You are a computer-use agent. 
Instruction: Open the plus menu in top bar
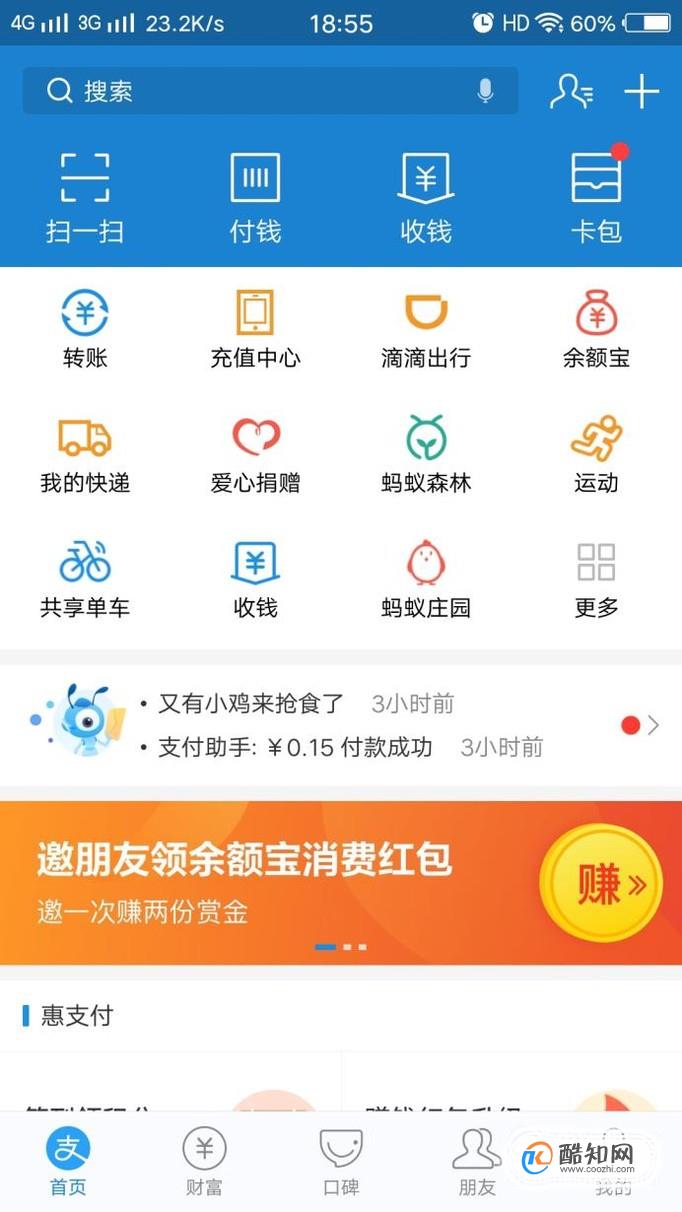(641, 91)
